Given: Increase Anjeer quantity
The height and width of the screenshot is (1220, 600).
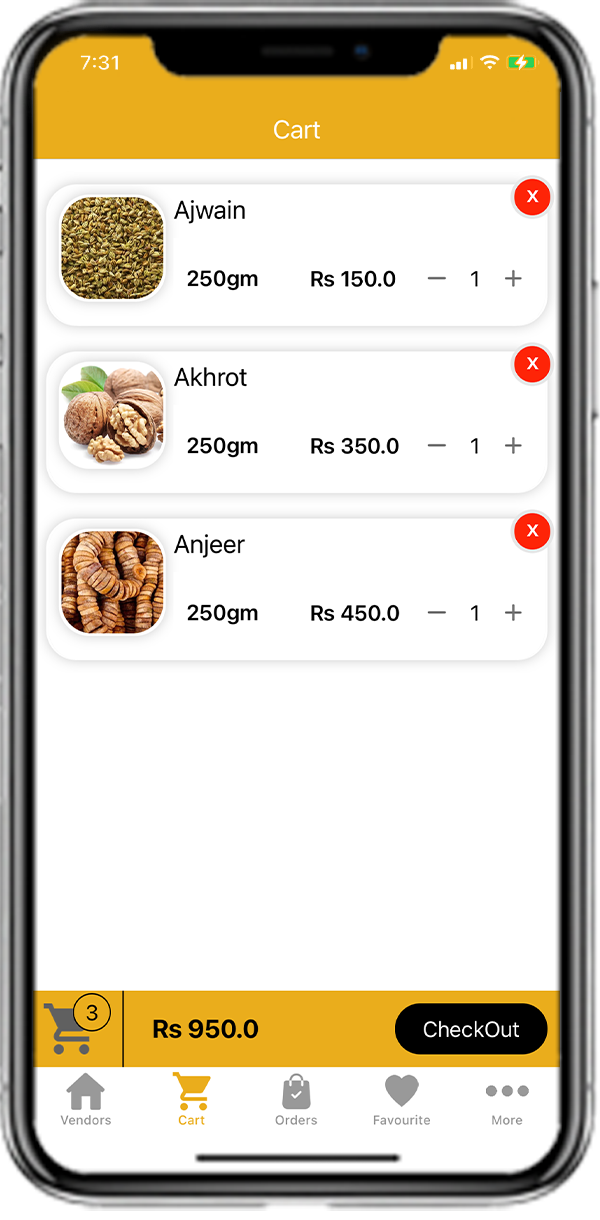Looking at the screenshot, I should click(513, 613).
